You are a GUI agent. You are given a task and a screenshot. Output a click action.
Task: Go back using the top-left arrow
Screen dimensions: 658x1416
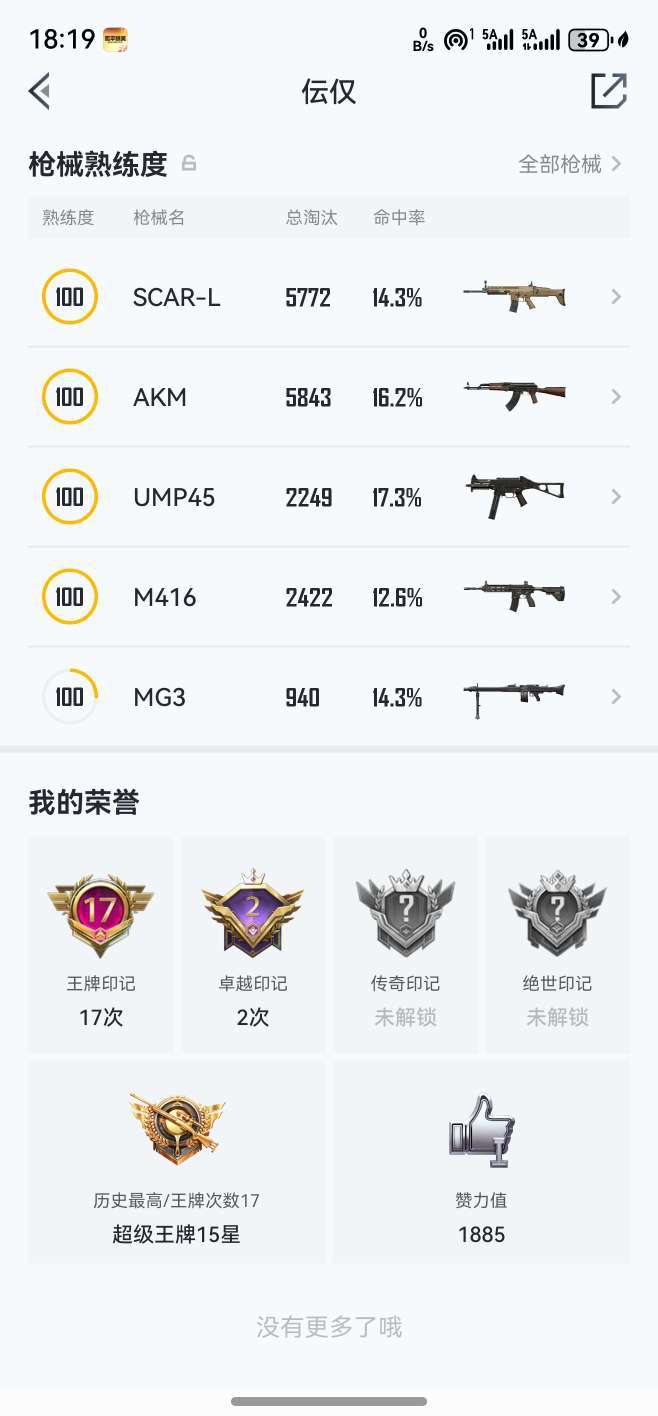click(x=40, y=92)
